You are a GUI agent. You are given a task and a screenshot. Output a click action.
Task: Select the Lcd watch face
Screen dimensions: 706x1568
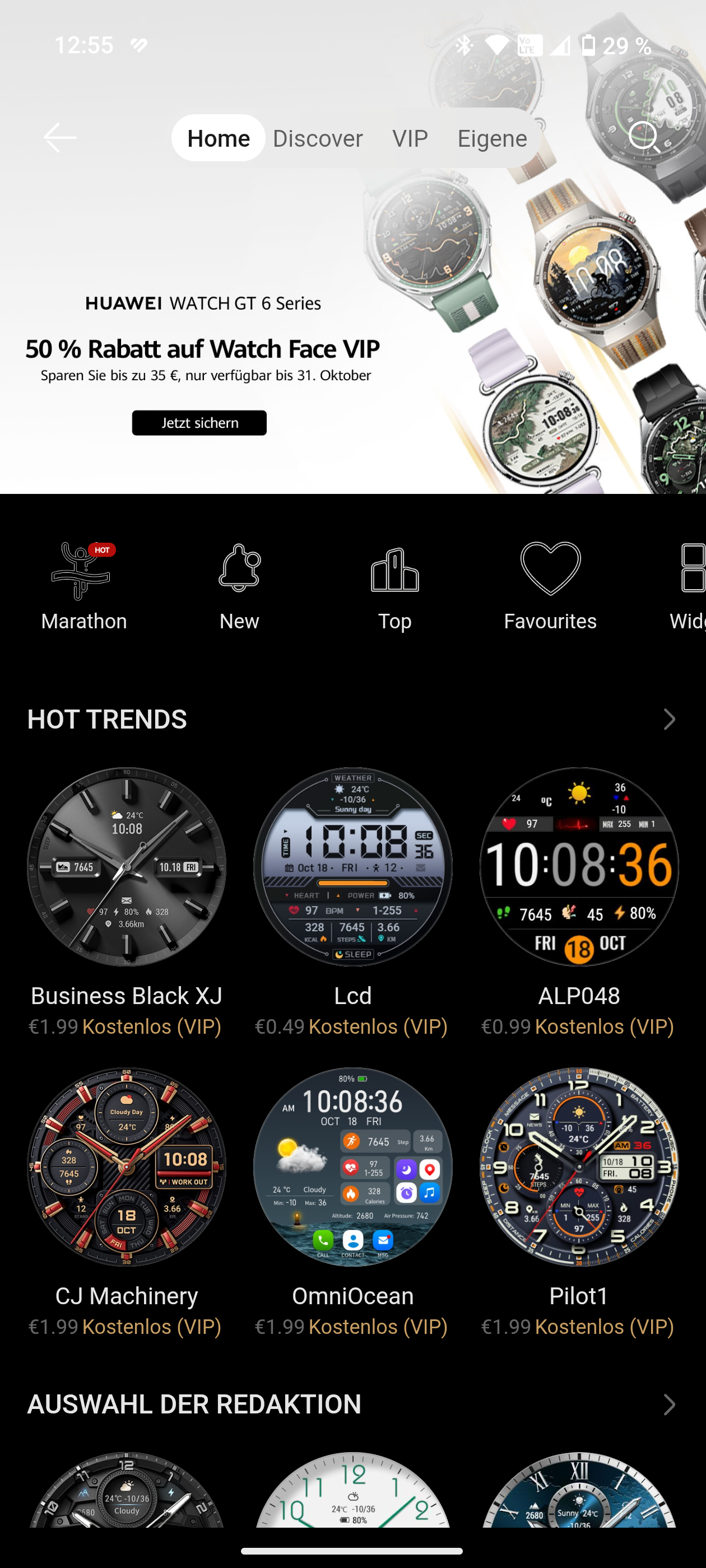click(352, 867)
